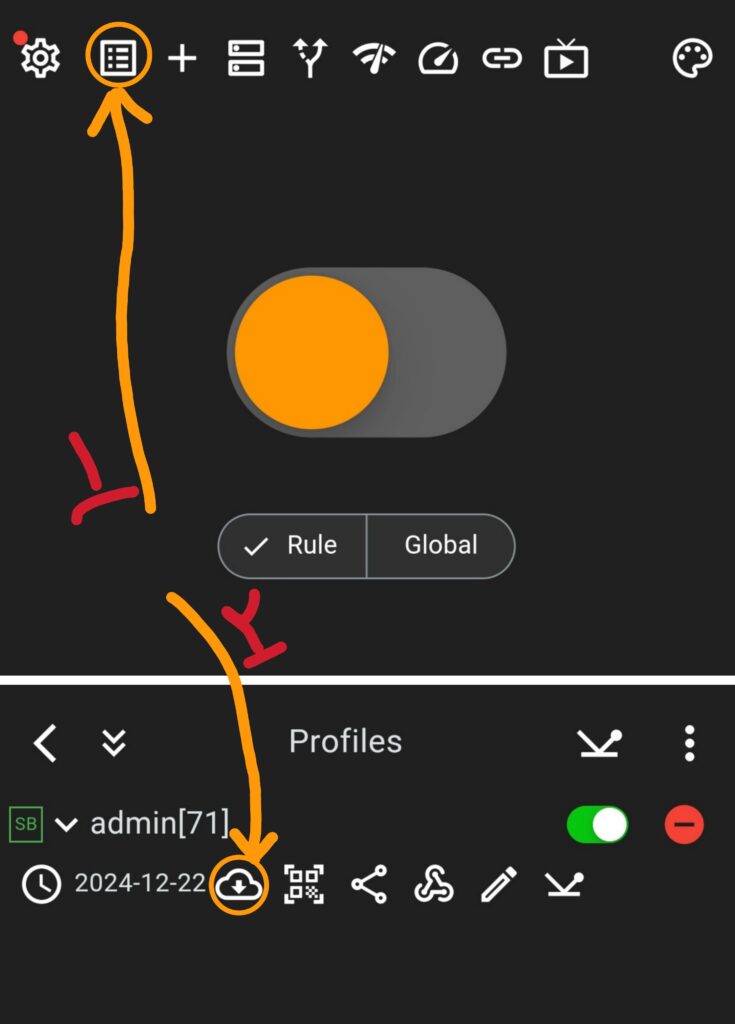The height and width of the screenshot is (1024, 735).
Task: Add a new profile with plus icon
Action: [182, 59]
